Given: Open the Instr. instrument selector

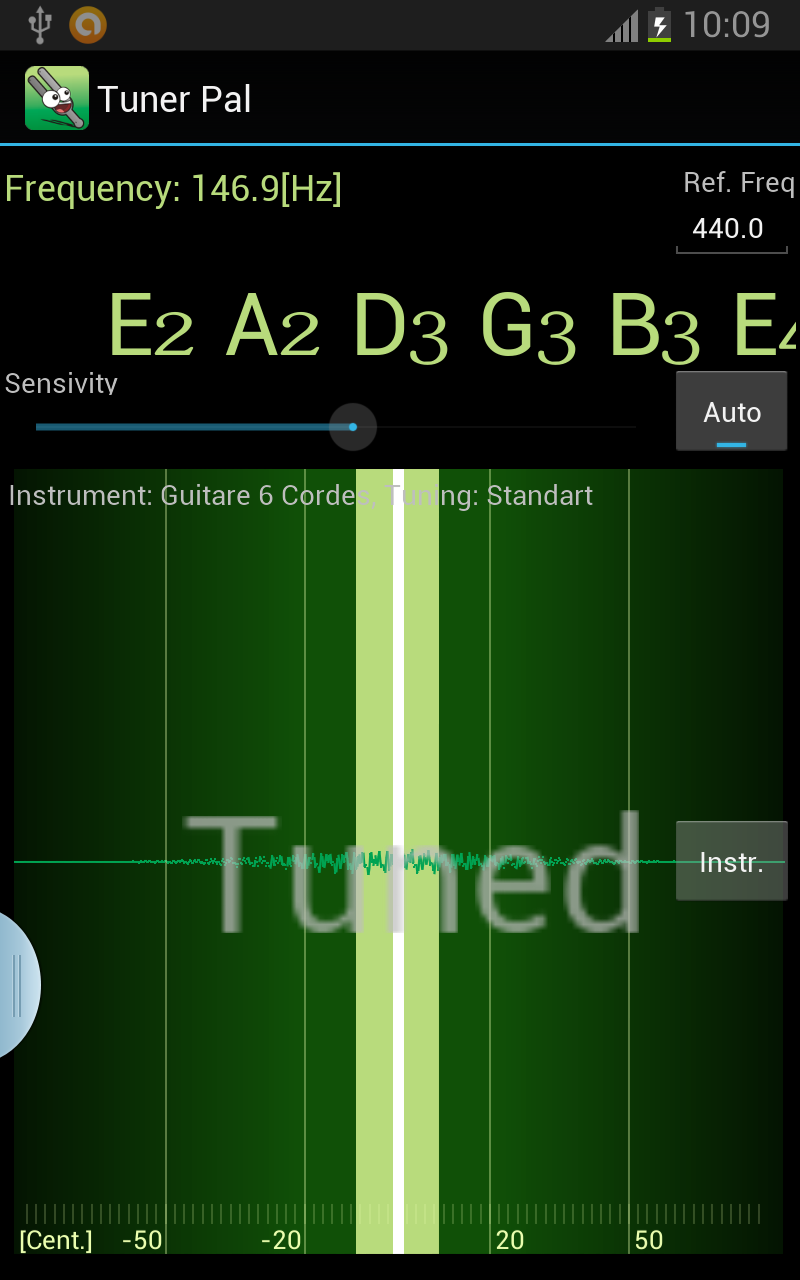Looking at the screenshot, I should [731, 861].
